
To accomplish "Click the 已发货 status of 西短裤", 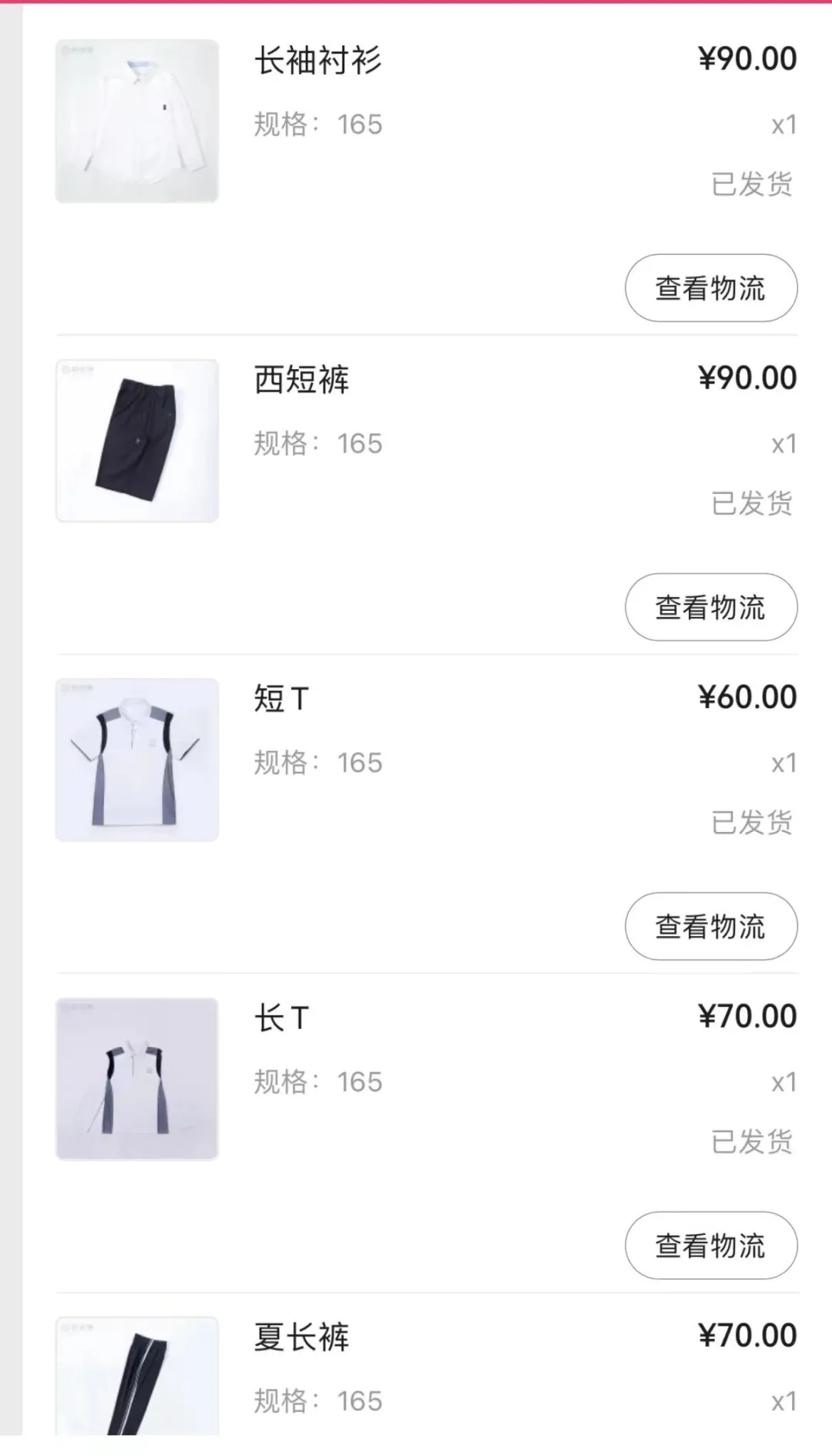I will click(751, 502).
